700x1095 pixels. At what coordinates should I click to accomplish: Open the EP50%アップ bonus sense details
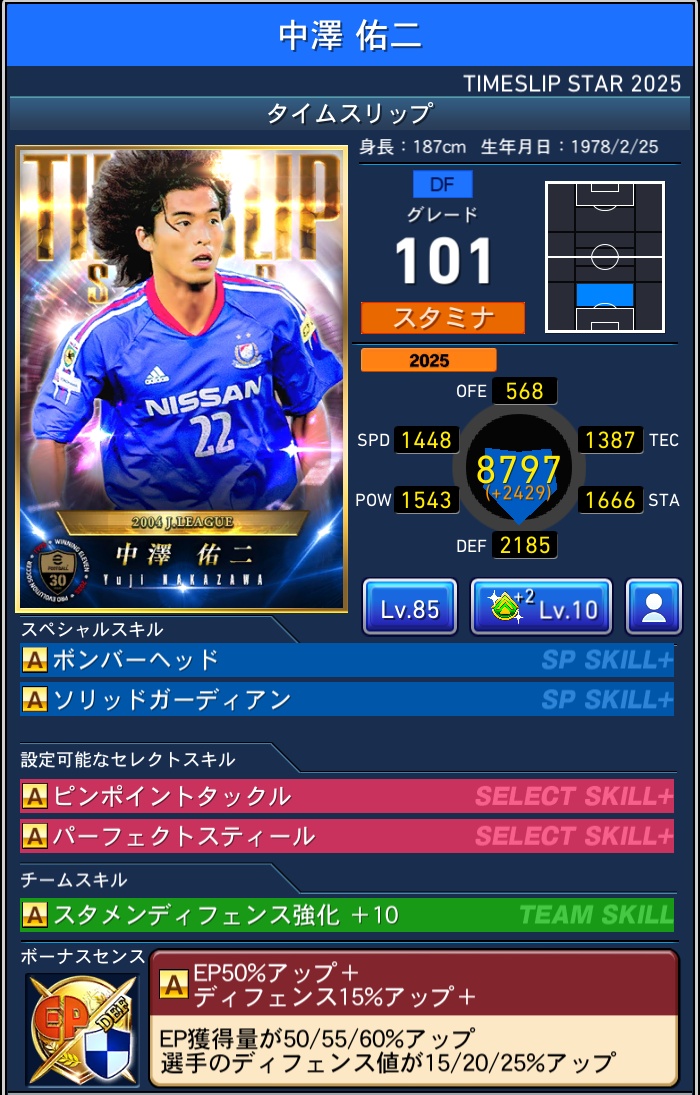(413, 1017)
